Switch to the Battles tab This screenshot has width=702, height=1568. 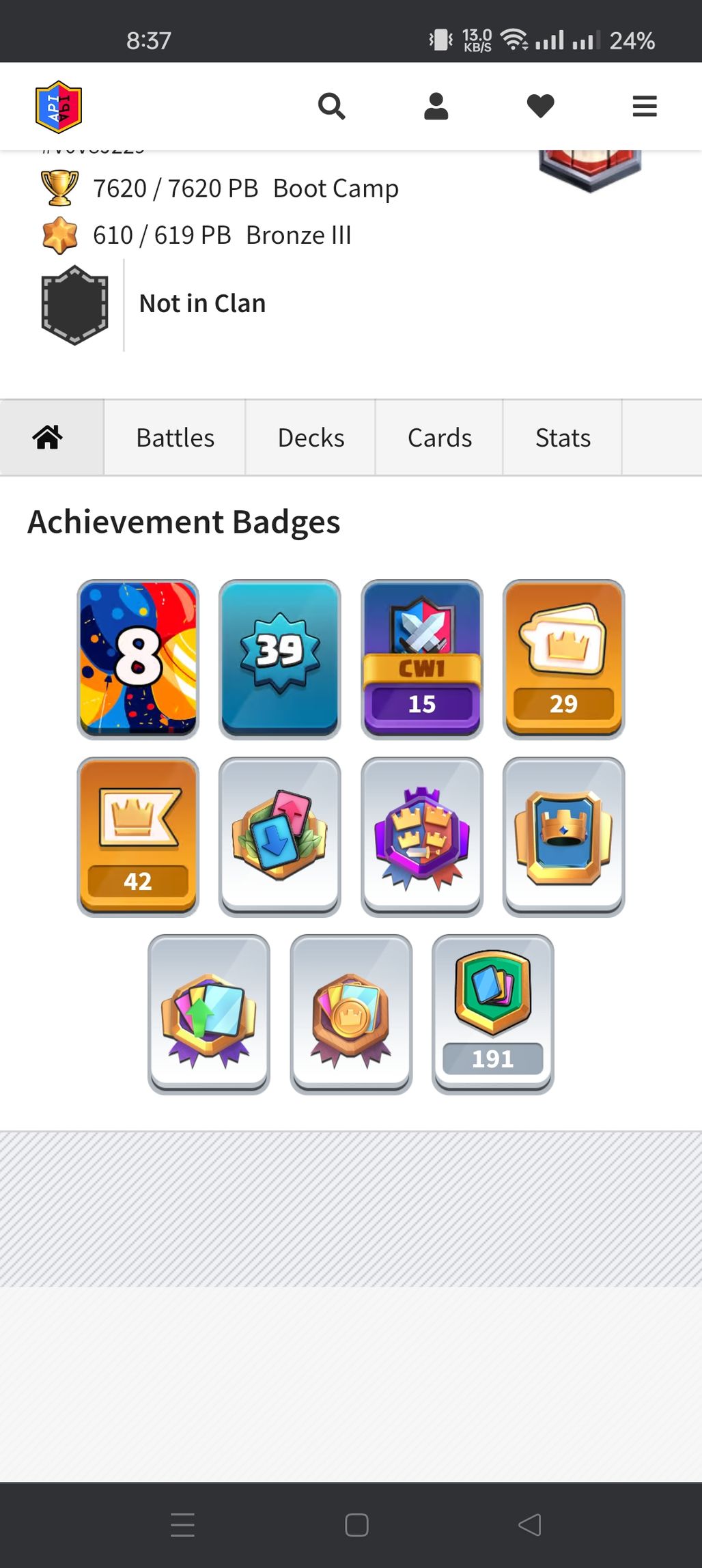click(175, 438)
